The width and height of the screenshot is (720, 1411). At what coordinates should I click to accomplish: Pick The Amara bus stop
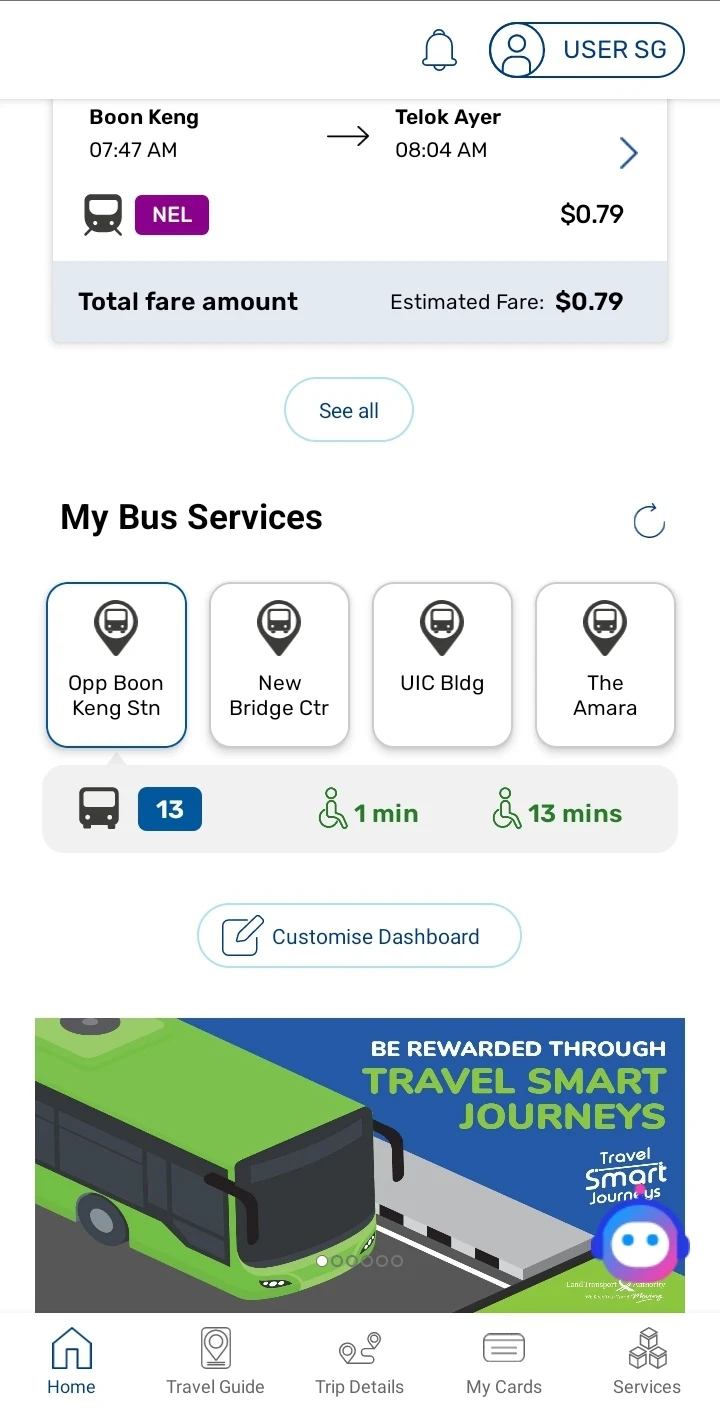(x=605, y=665)
